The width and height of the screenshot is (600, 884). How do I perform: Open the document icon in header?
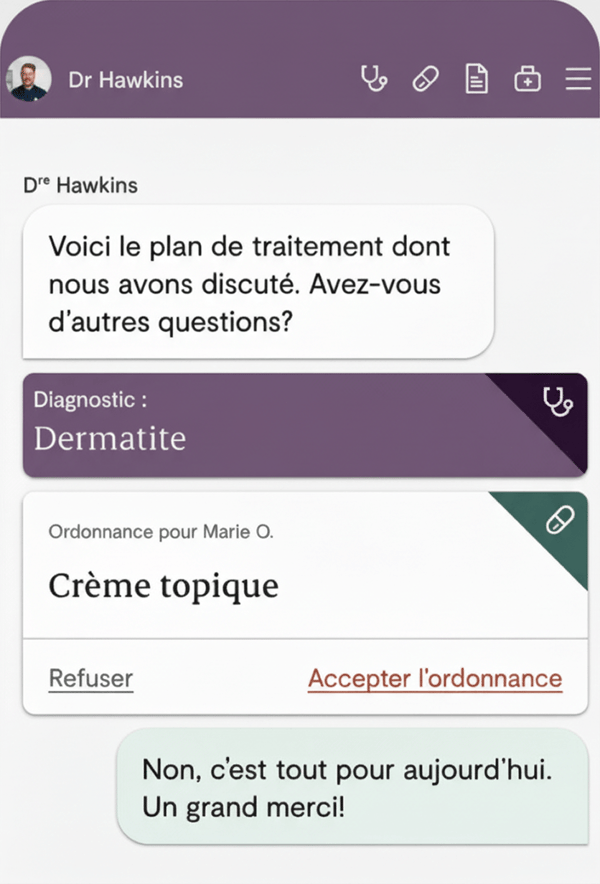point(477,79)
